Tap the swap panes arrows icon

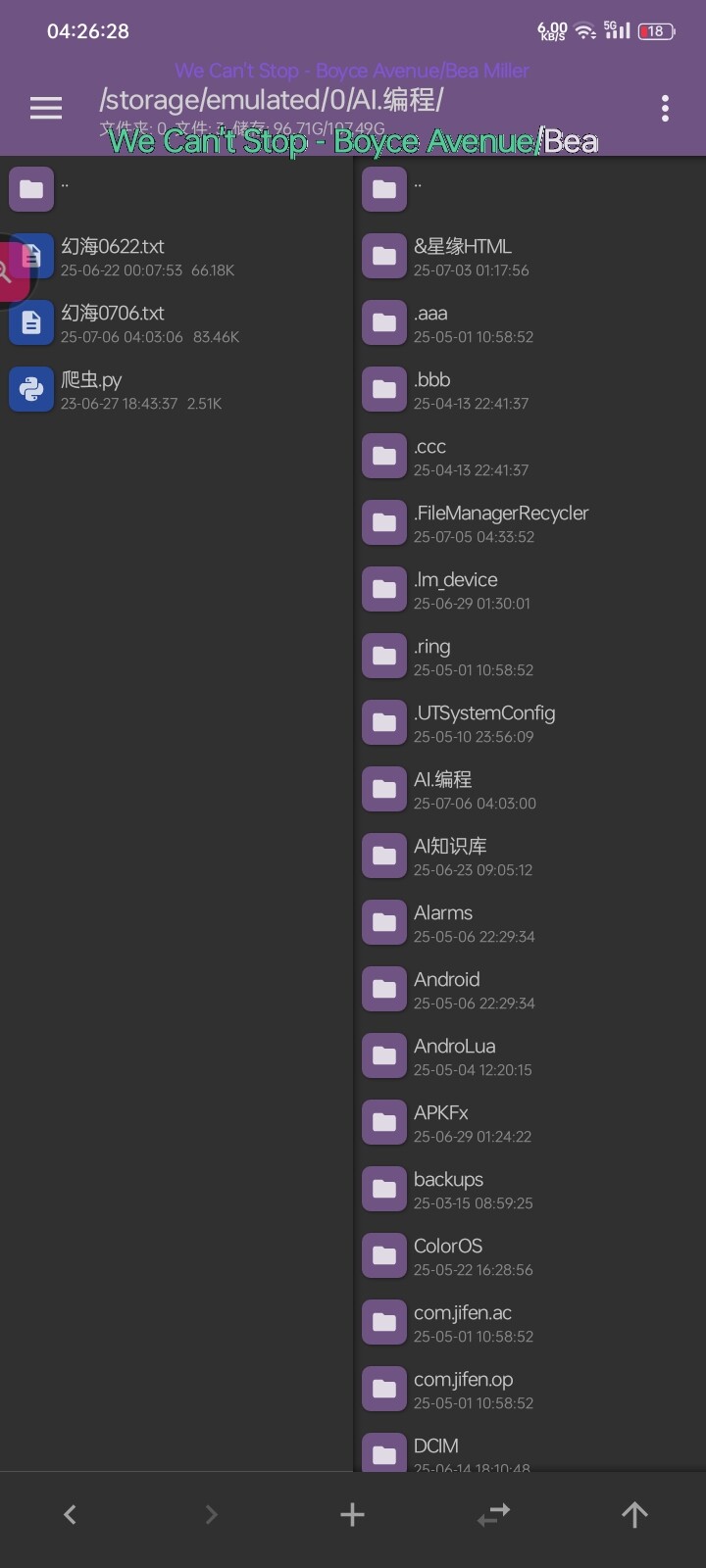click(x=493, y=1515)
